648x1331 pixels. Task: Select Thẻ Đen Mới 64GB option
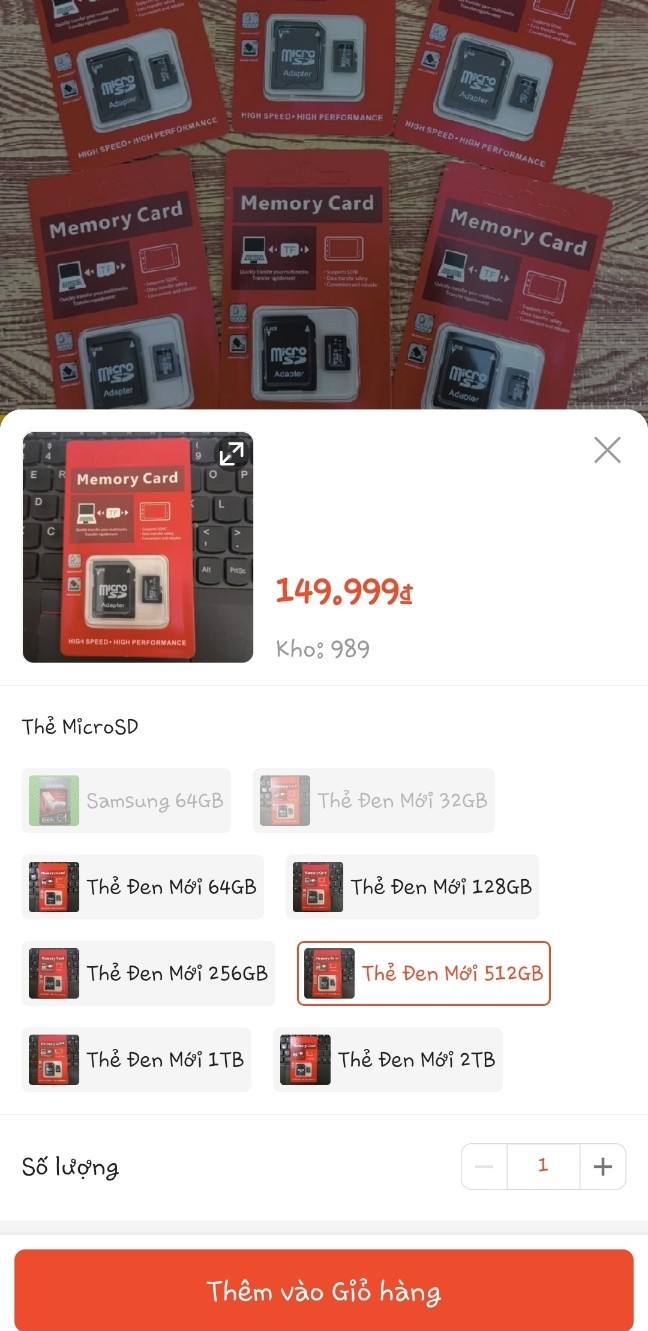(143, 887)
